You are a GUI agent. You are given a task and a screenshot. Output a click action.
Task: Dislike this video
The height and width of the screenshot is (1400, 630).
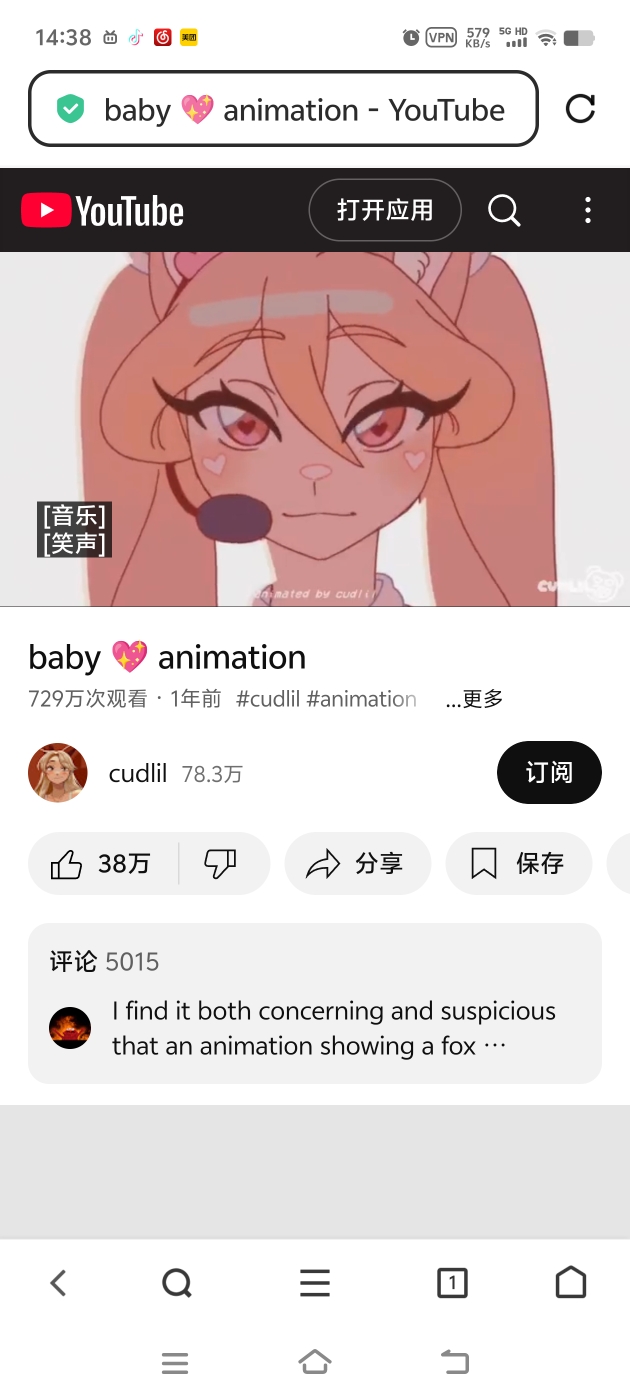(220, 863)
